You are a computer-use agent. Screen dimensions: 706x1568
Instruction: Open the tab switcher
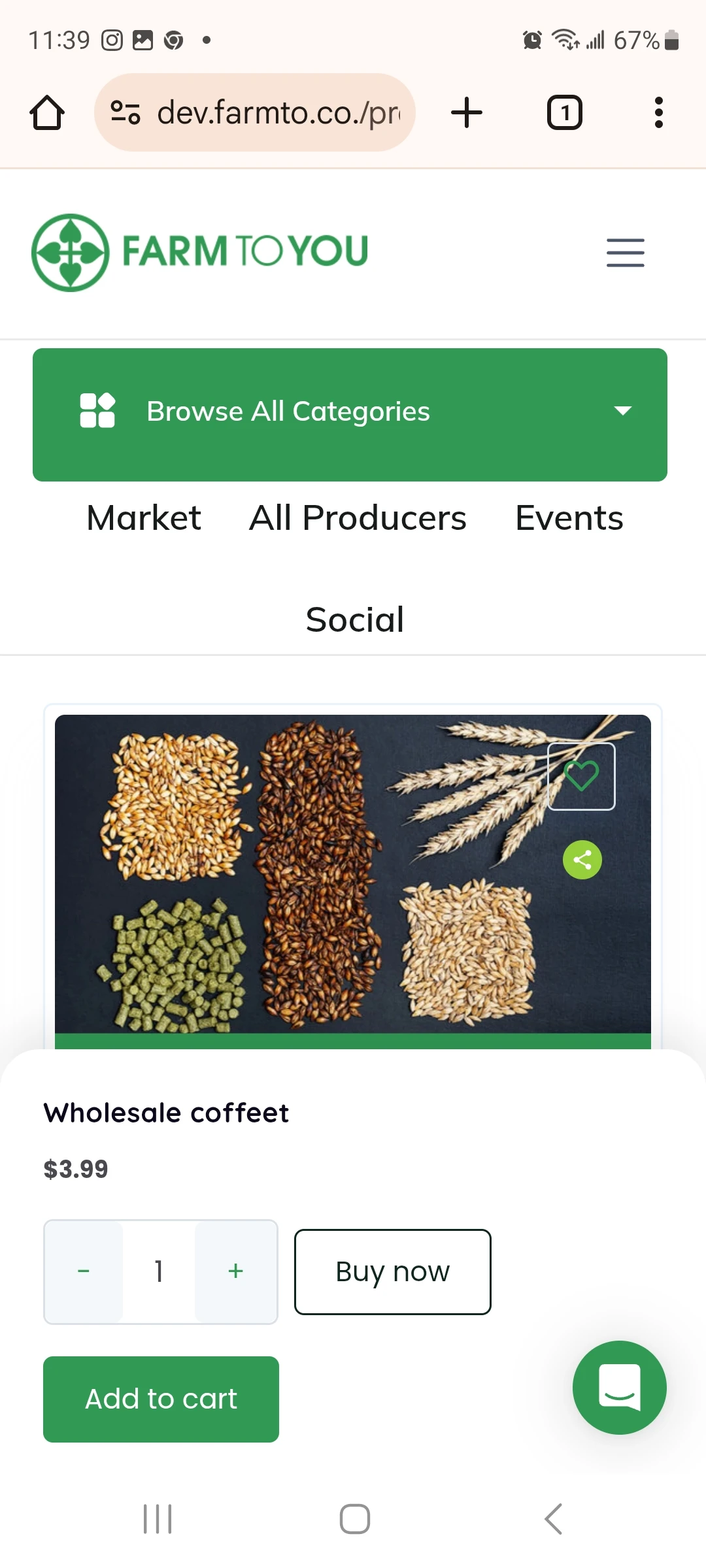point(564,112)
